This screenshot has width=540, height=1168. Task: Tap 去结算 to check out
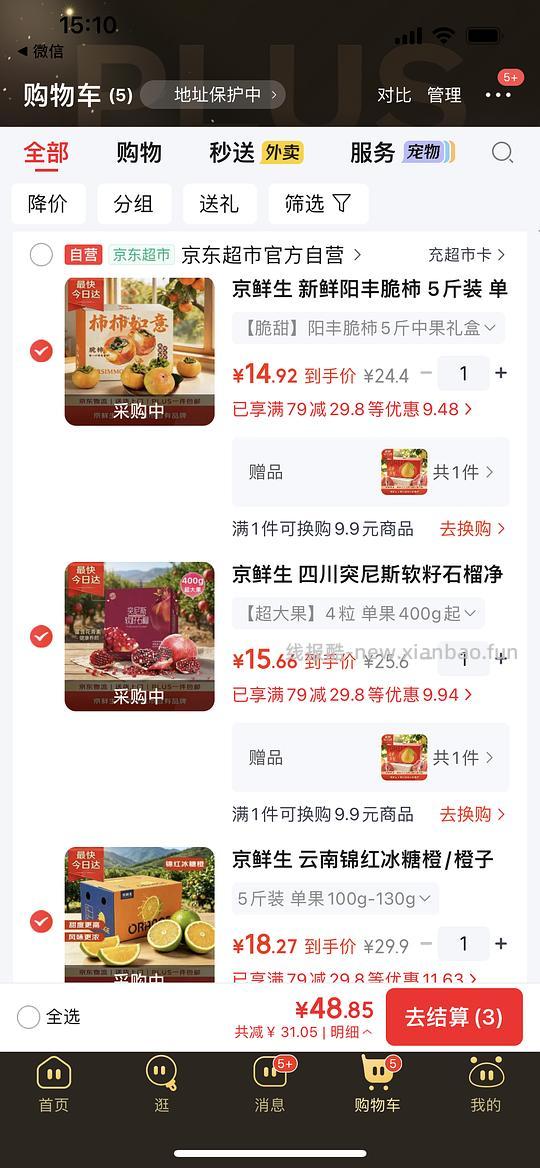point(454,1017)
